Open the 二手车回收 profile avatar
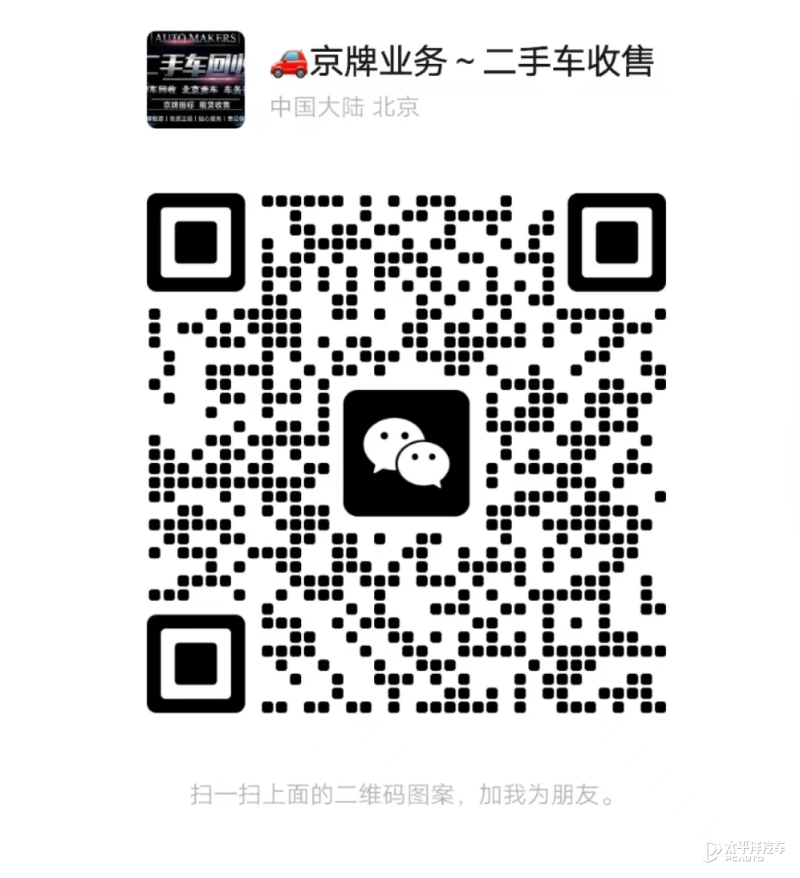This screenshot has width=800, height=878. pos(196,79)
